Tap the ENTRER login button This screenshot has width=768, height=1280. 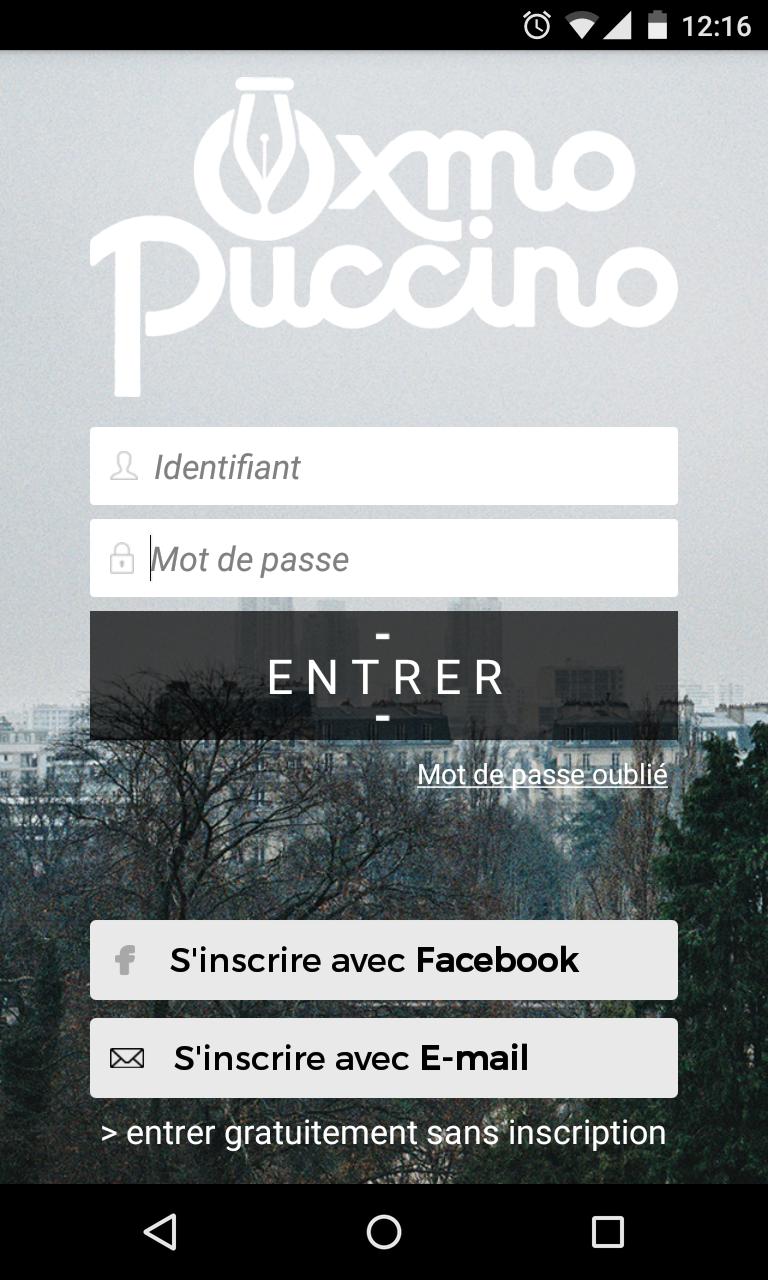click(x=384, y=676)
